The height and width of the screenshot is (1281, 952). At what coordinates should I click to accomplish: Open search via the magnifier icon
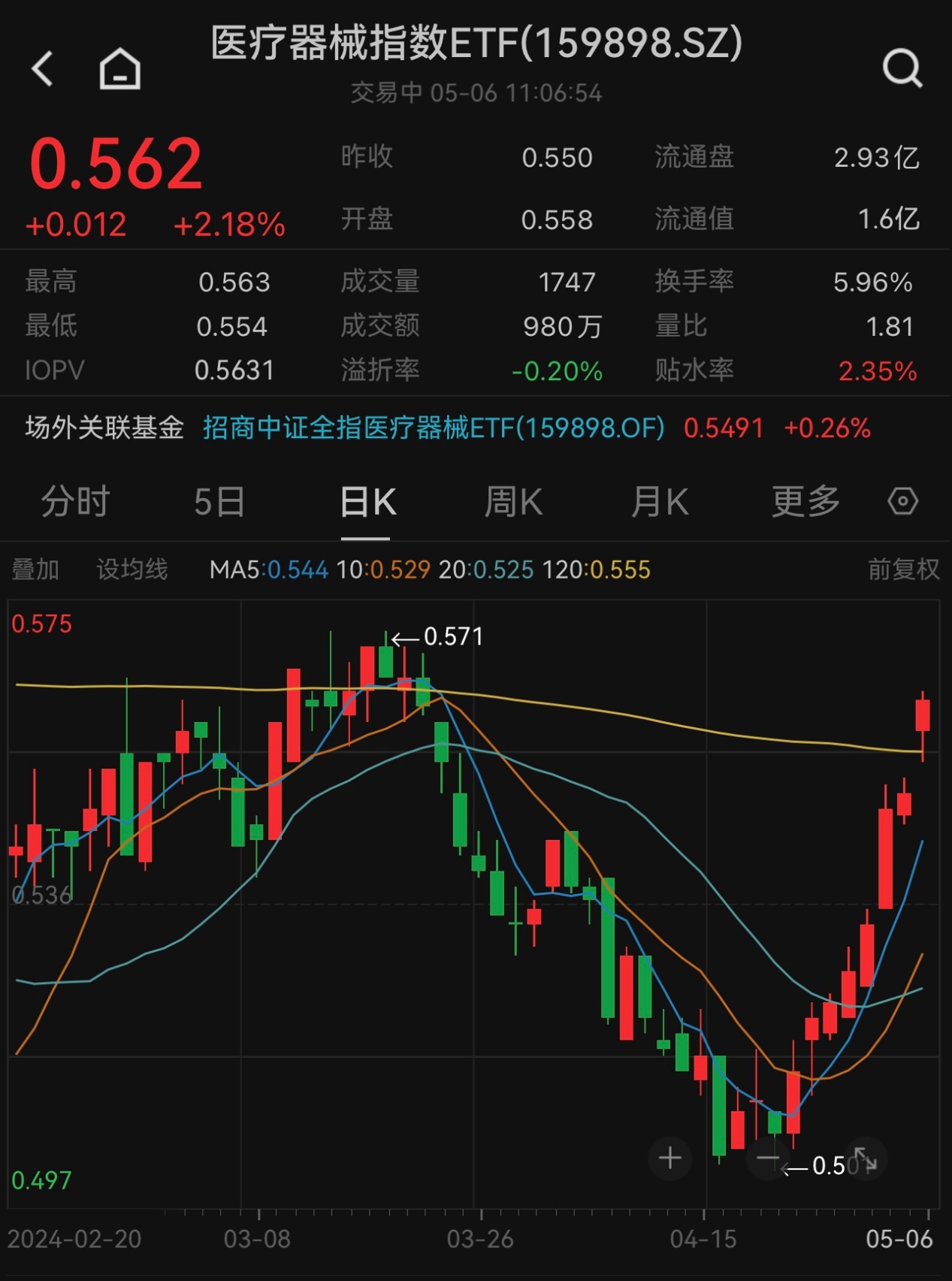904,68
